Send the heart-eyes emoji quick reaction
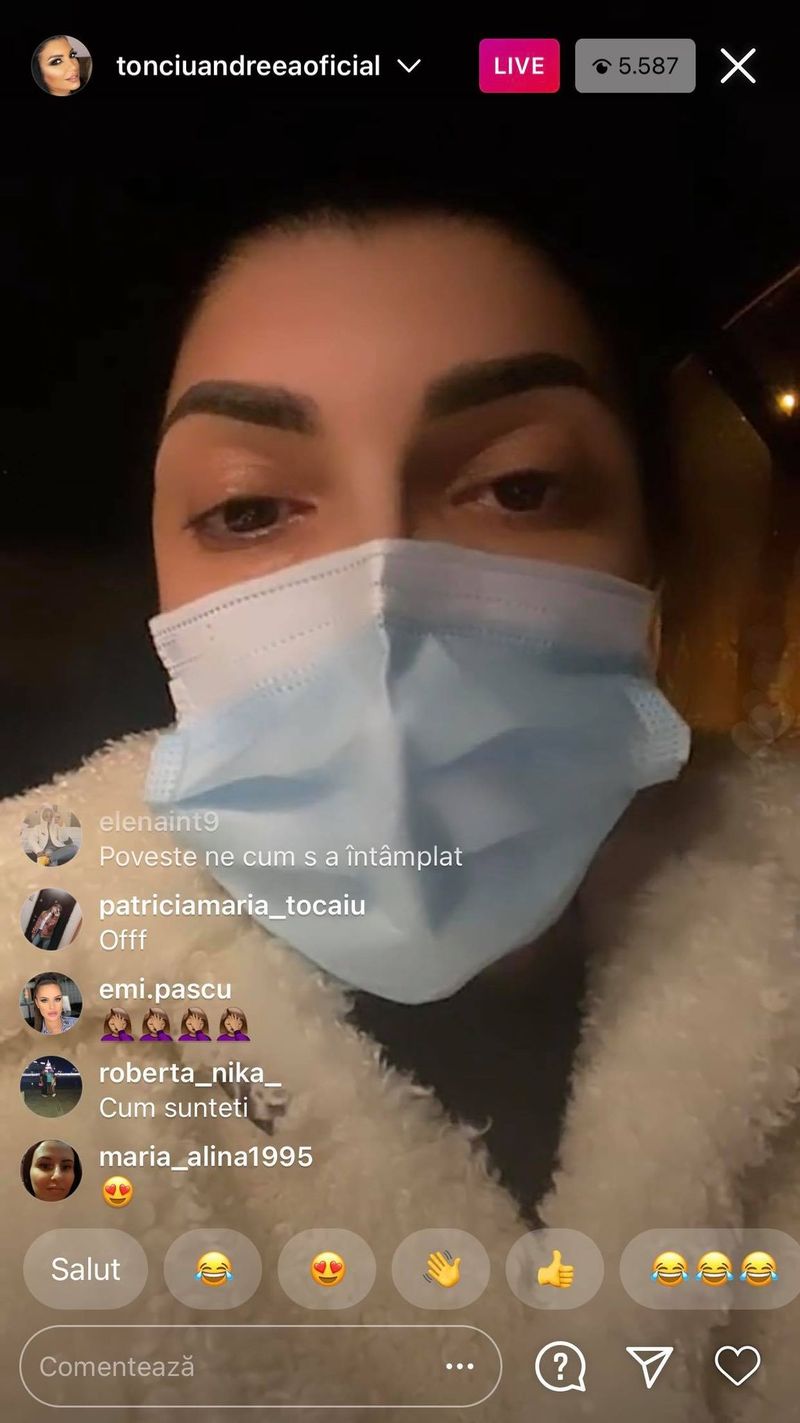The image size is (800, 1423). [327, 1269]
